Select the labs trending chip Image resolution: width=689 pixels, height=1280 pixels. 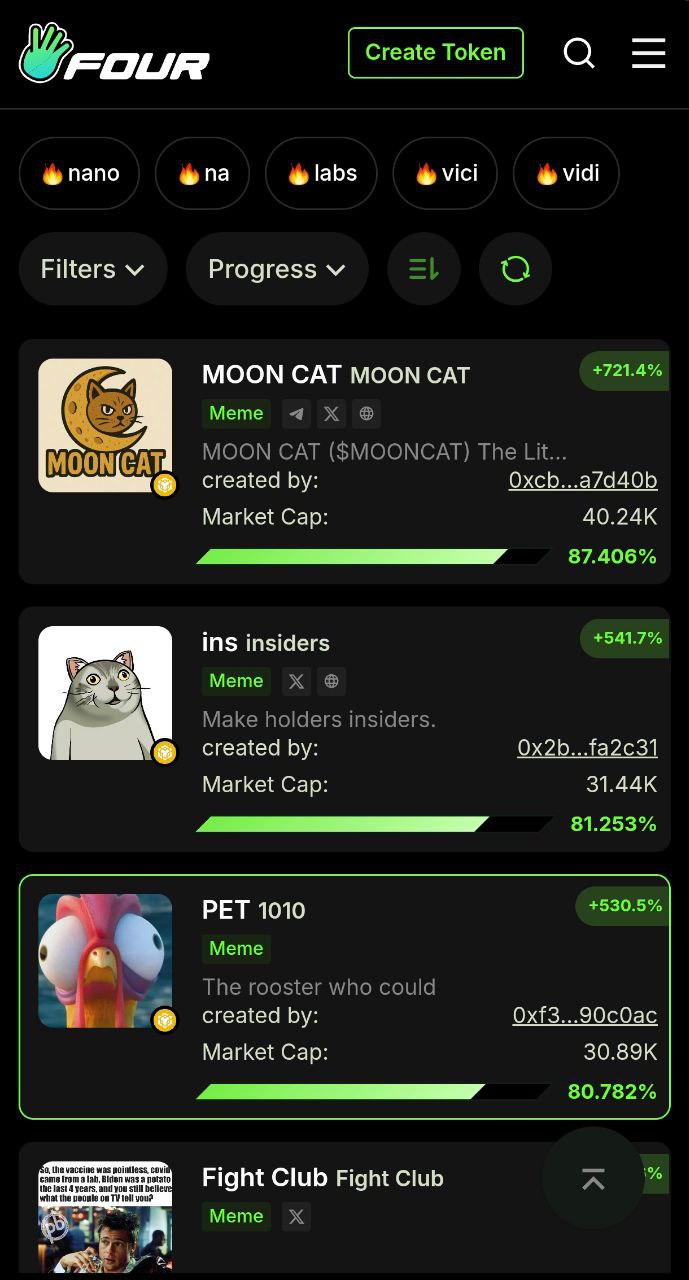[321, 173]
